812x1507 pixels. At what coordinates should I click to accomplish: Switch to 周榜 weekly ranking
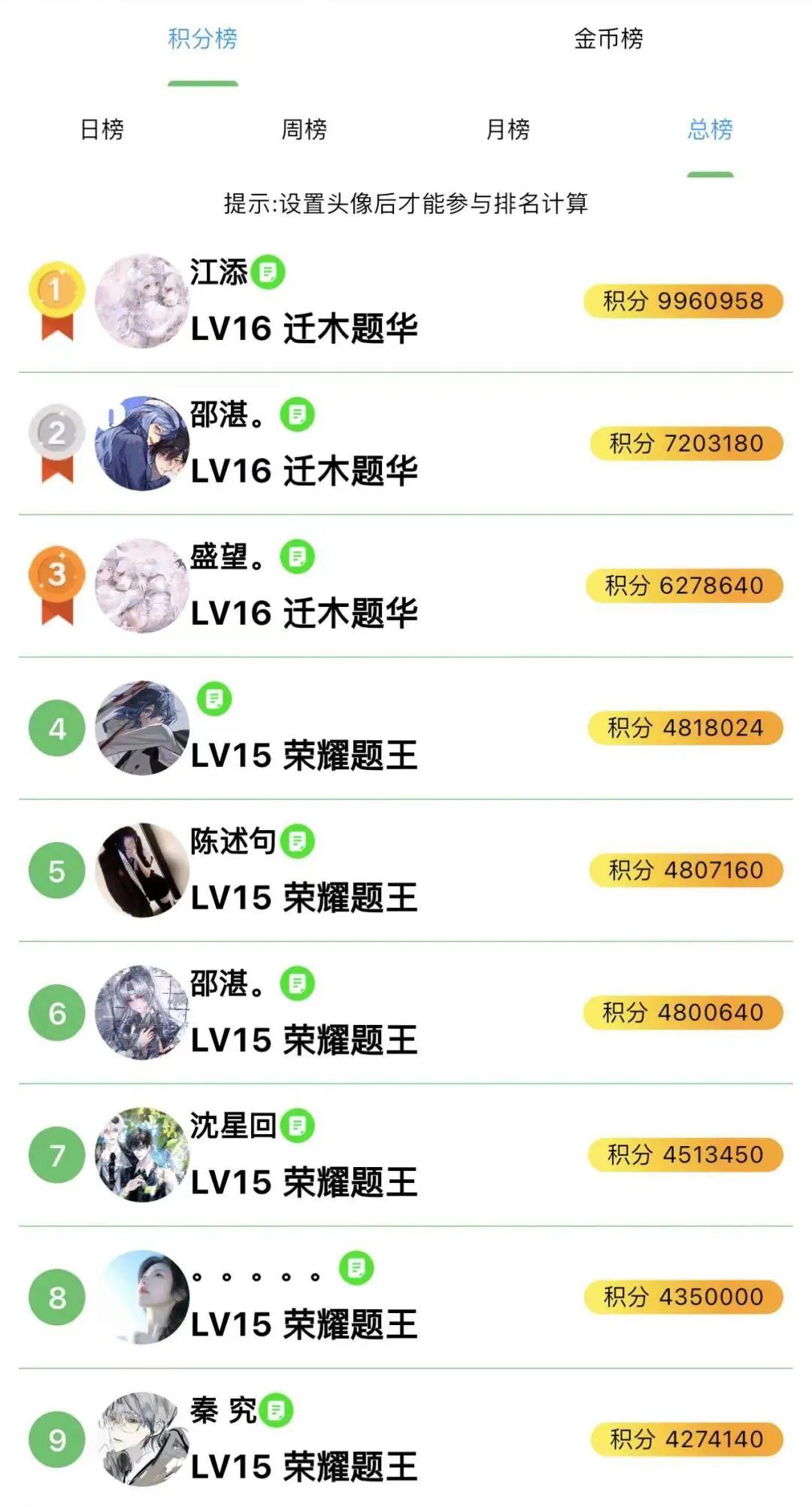(x=304, y=129)
